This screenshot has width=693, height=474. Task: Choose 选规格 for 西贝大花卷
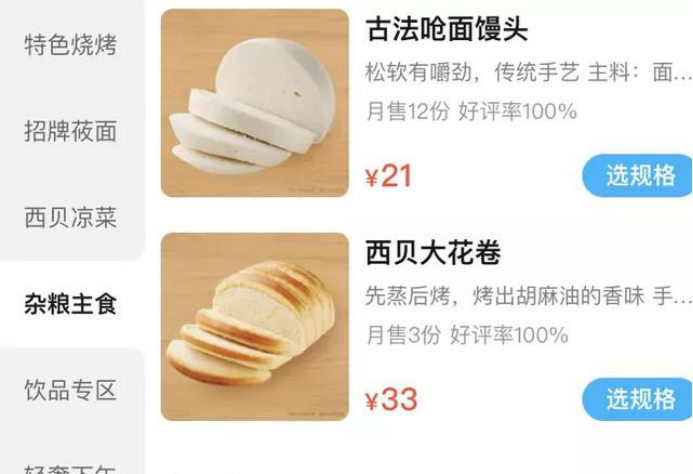[x=639, y=400]
